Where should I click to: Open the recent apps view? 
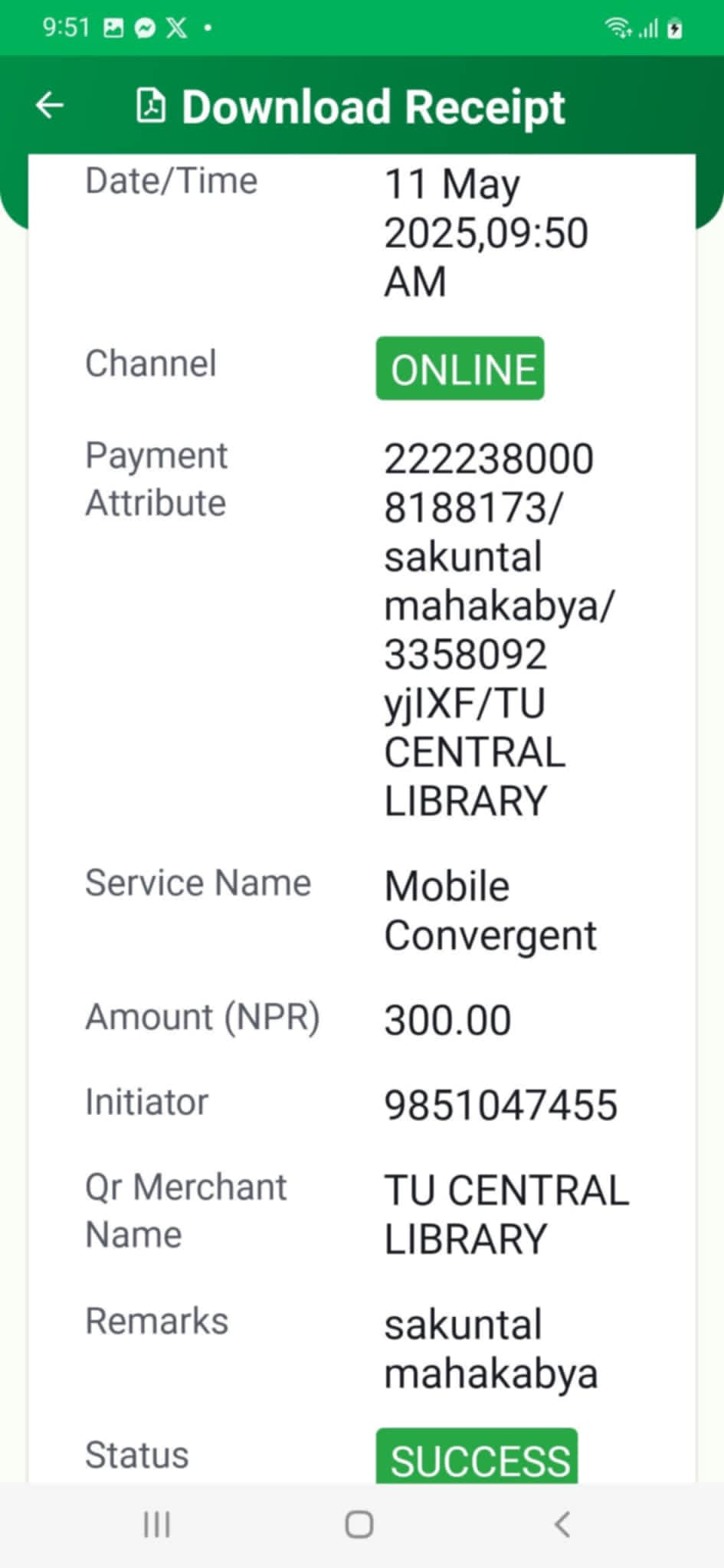click(x=156, y=1524)
